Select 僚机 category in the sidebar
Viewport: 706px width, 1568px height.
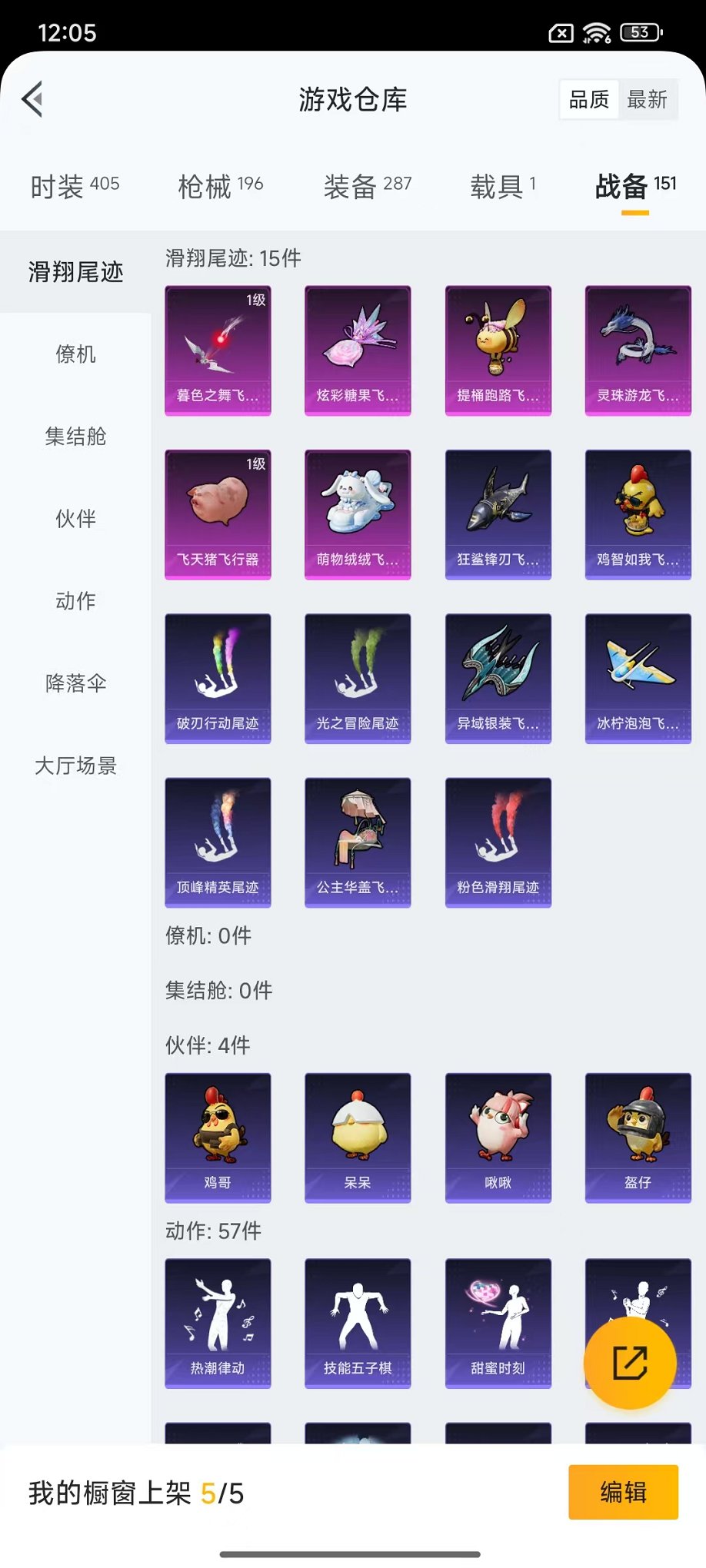point(74,354)
